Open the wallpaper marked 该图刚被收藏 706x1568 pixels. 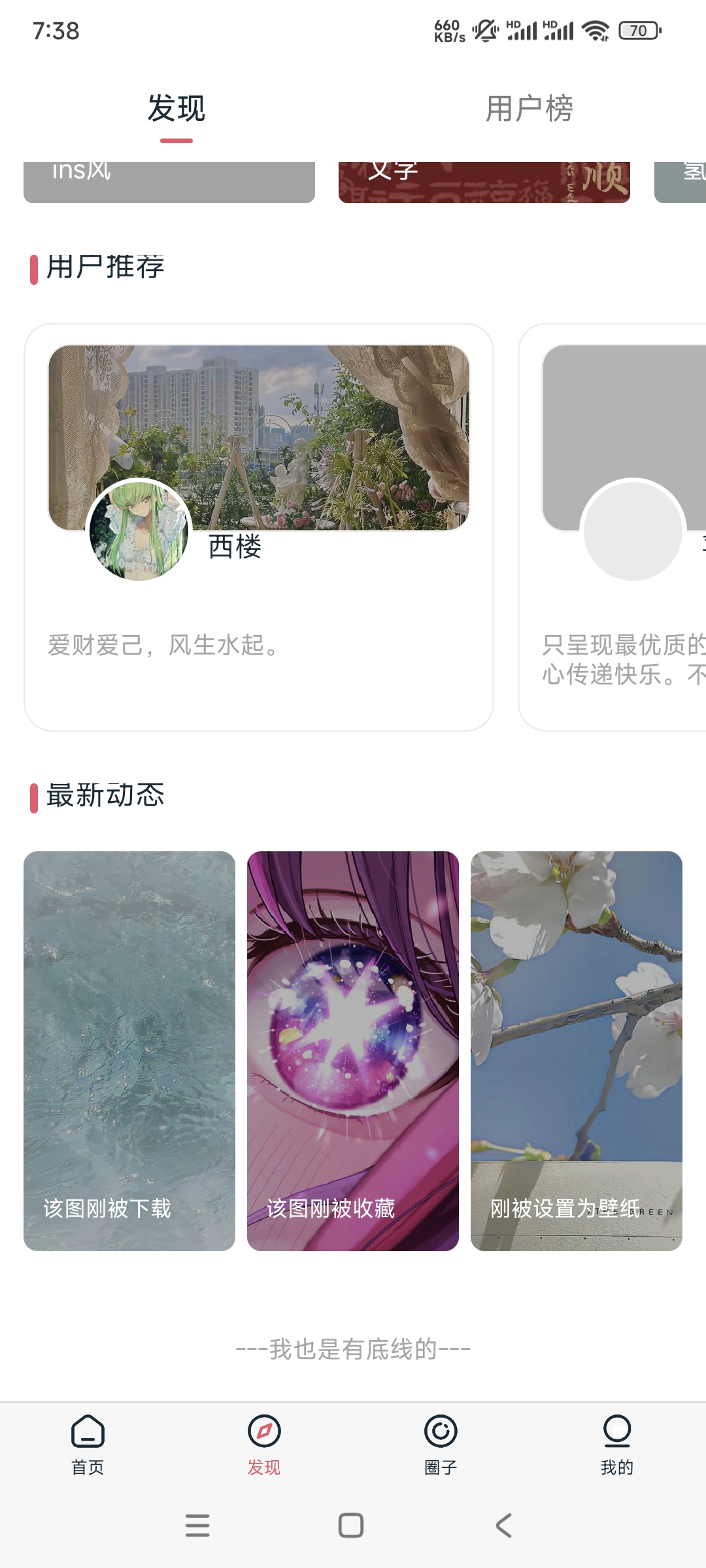point(353,1051)
